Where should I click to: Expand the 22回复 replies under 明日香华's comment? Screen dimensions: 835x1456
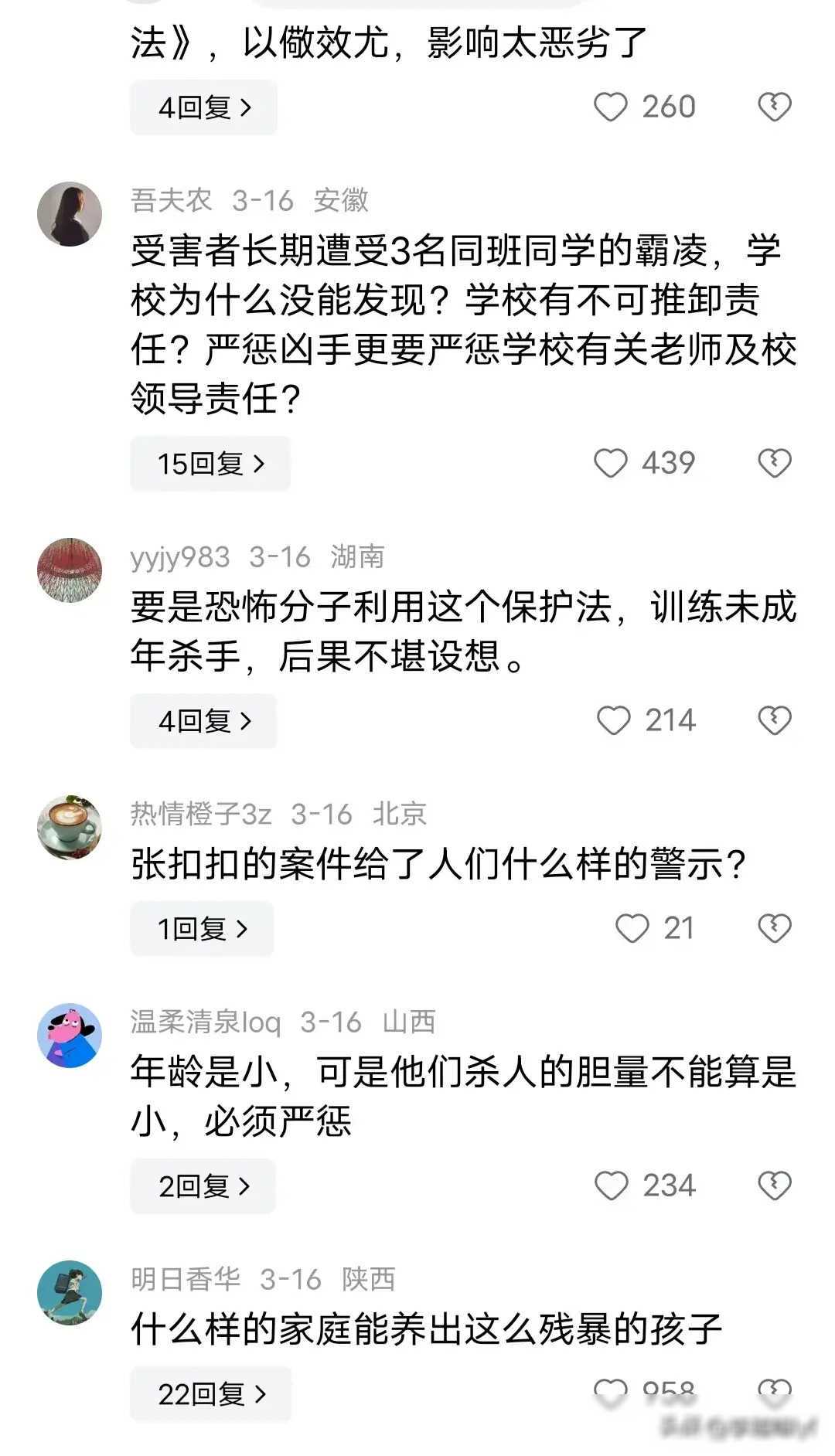coord(210,1393)
